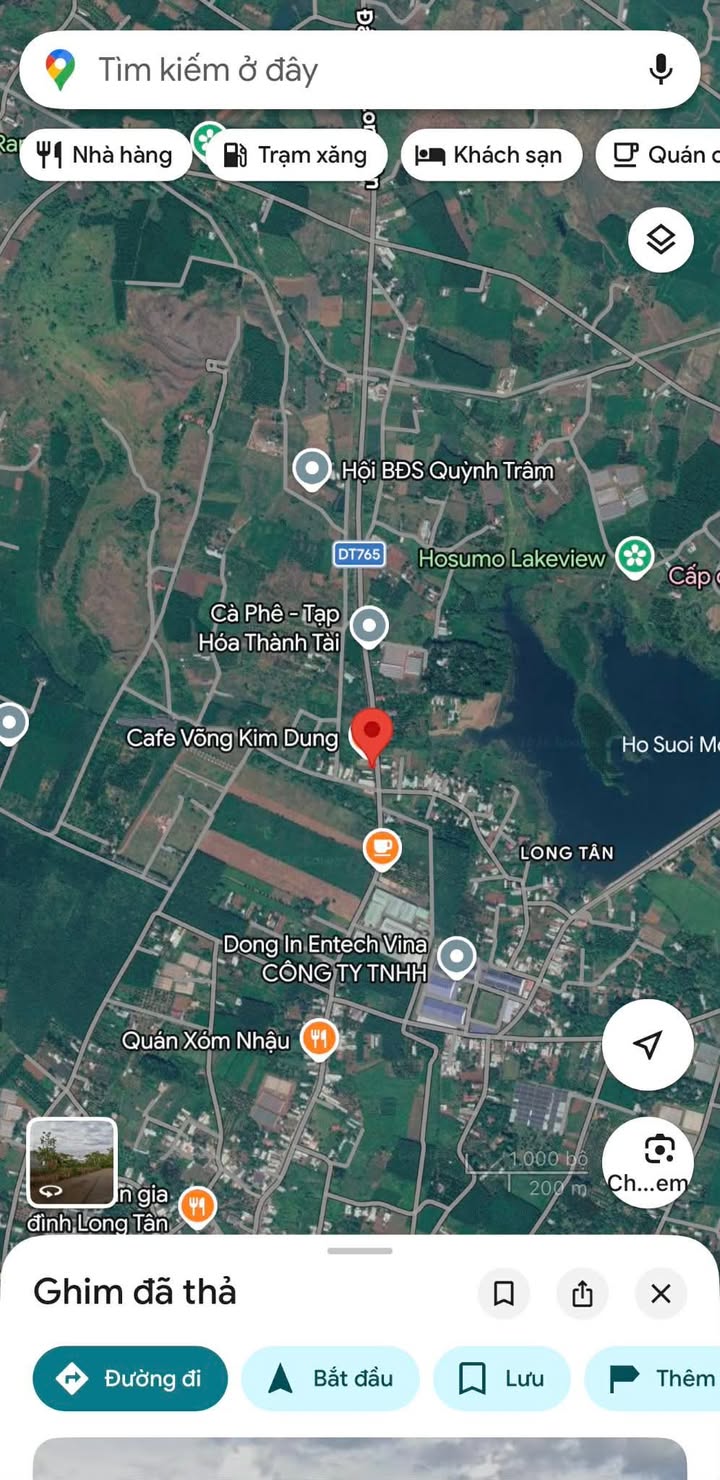Bookmark the dropped pin
The image size is (720, 1480).
pos(504,1294)
